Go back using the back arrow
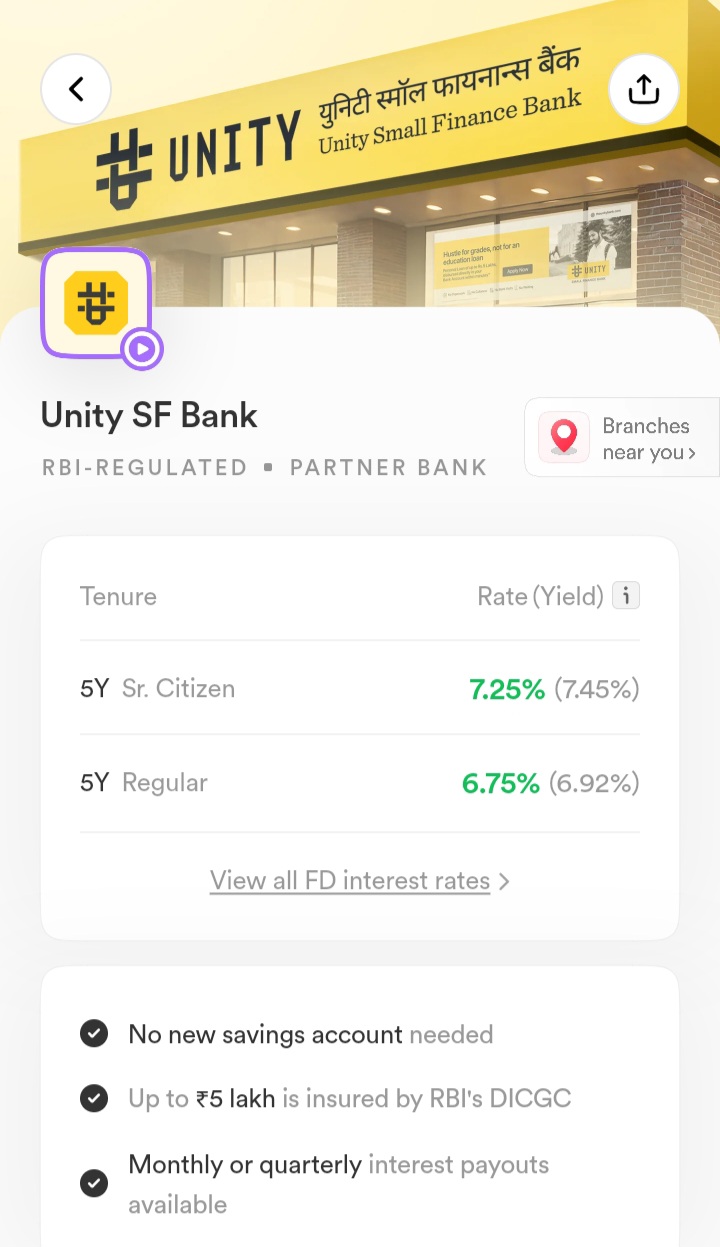720x1247 pixels. [76, 89]
